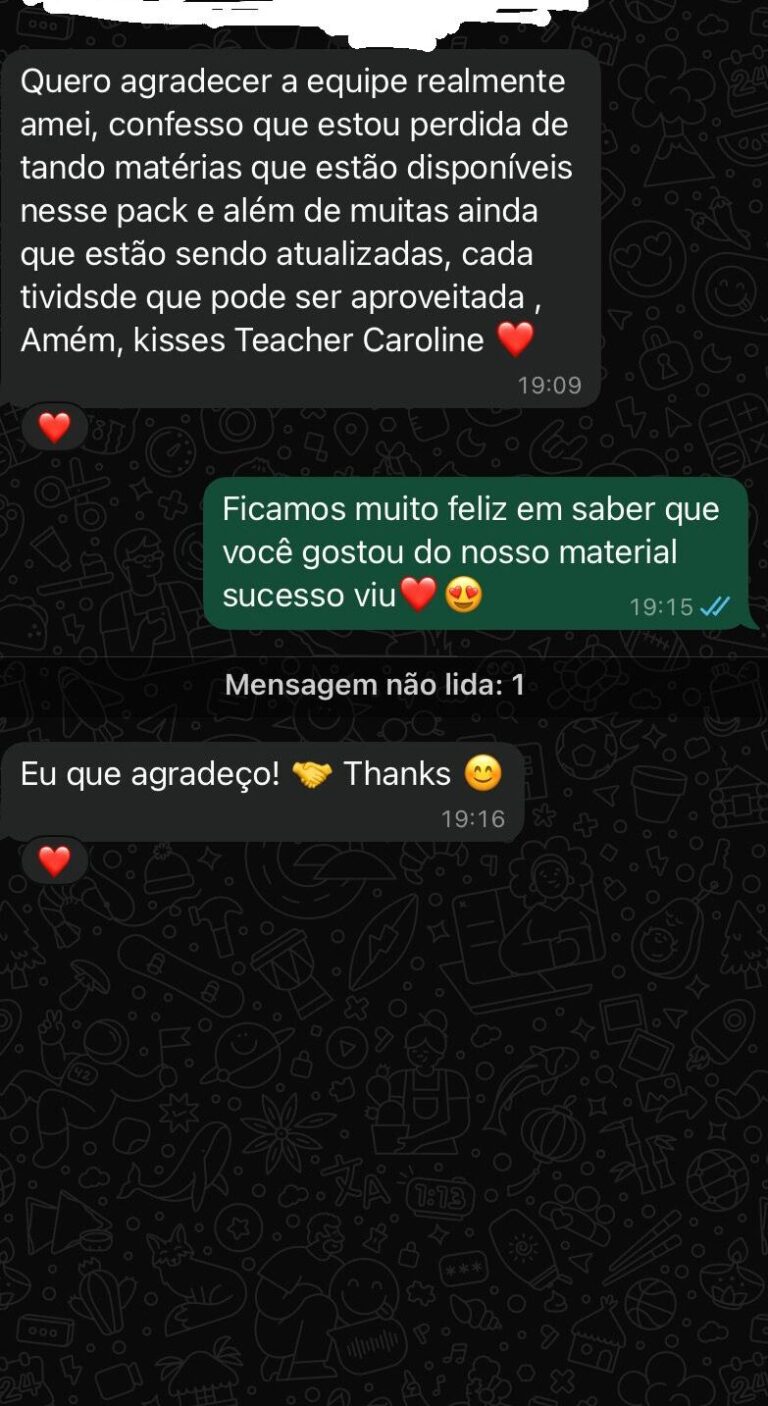Open heart reaction under 'Eu que agradeço' message
Image resolution: width=768 pixels, height=1406 pixels.
coord(54,860)
